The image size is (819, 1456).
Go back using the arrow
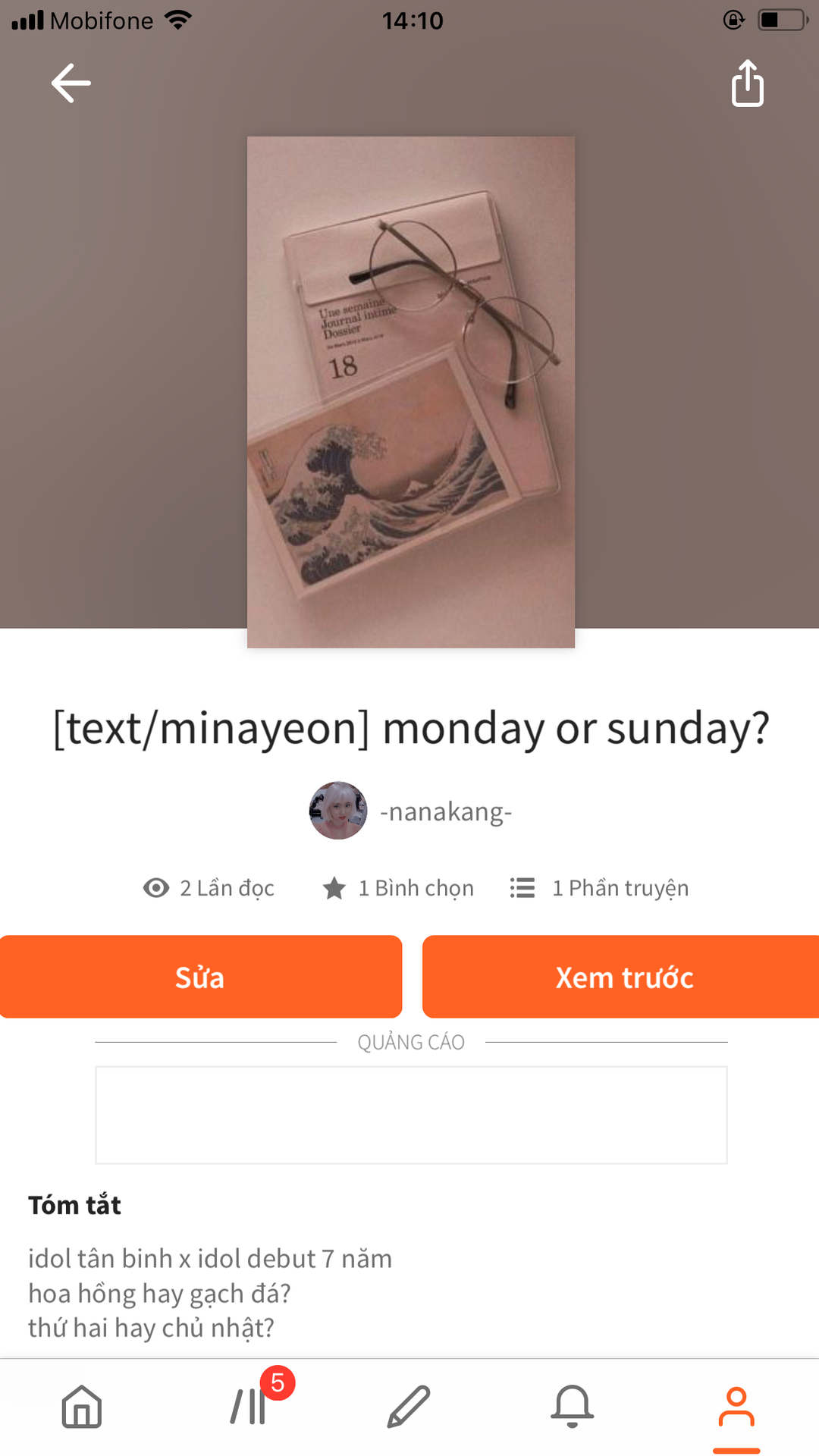[x=71, y=83]
